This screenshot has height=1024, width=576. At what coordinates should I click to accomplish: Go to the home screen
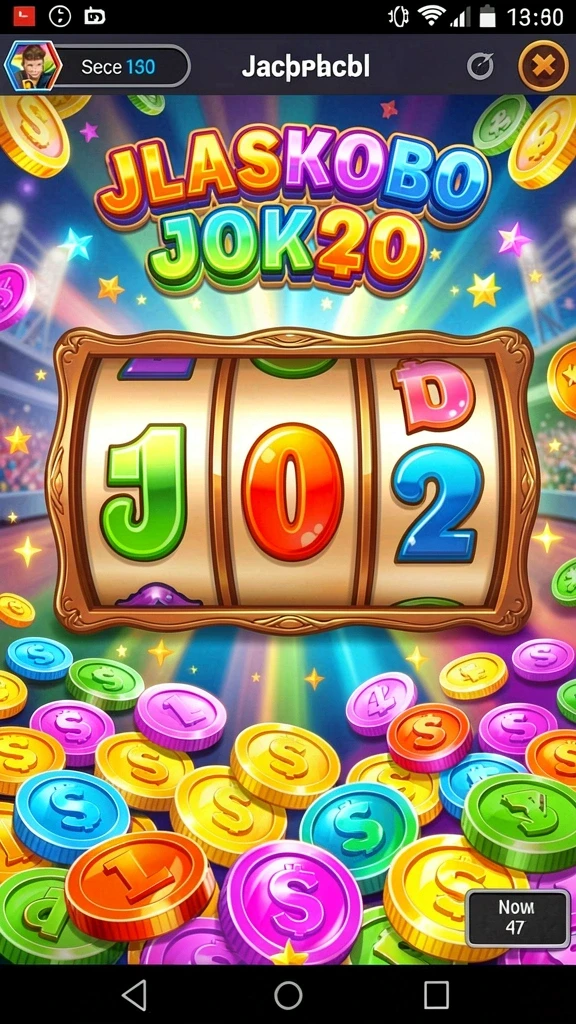tap(288, 995)
